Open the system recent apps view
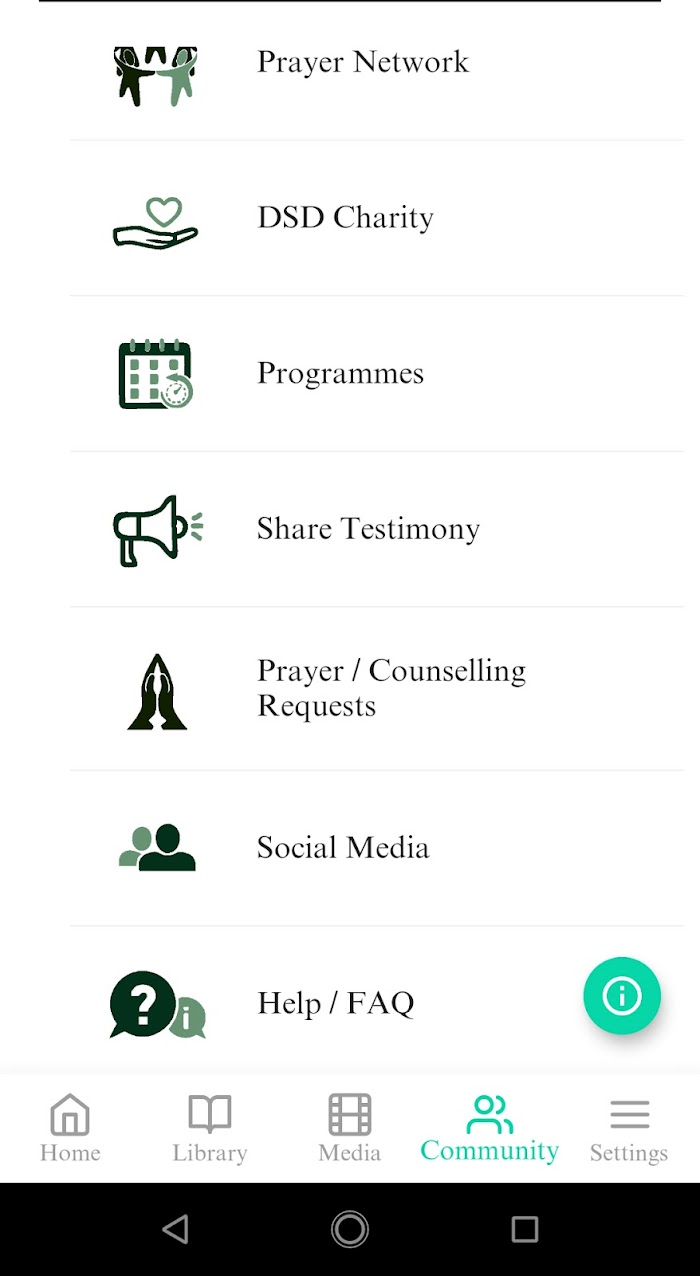Image resolution: width=700 pixels, height=1276 pixels. [x=525, y=1229]
